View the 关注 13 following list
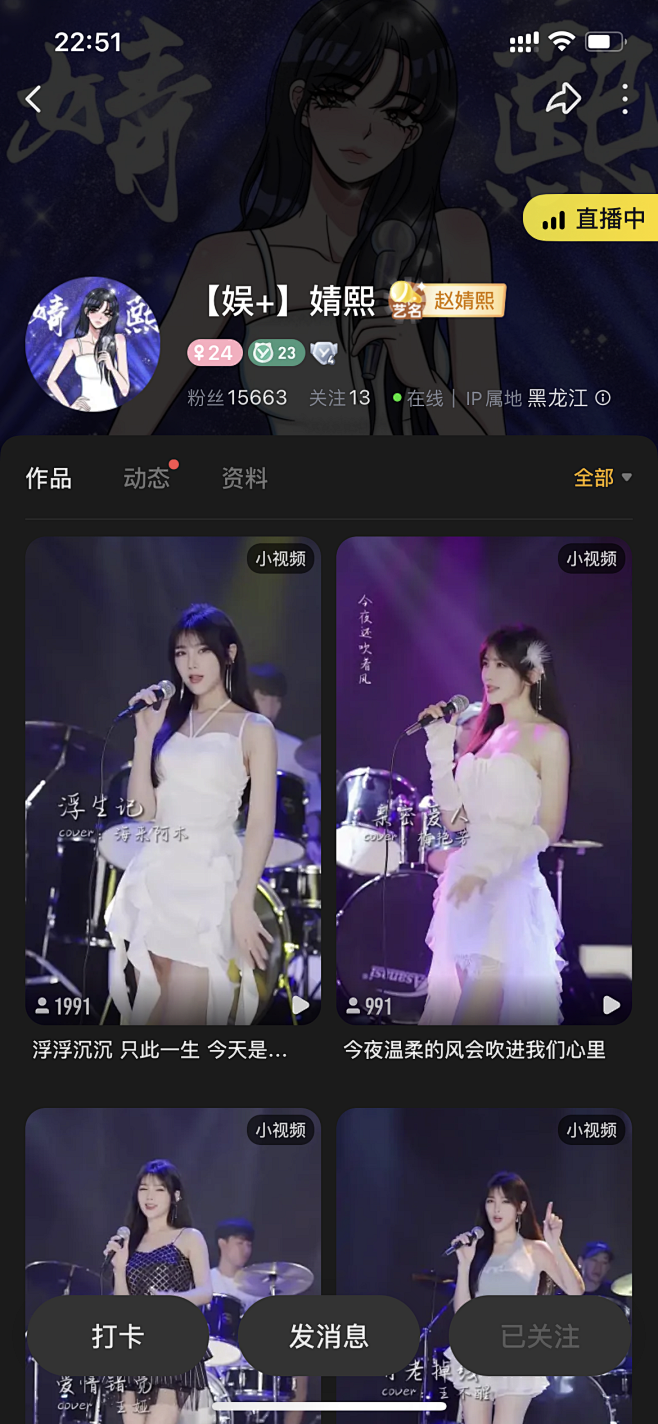The image size is (658, 1424). pyautogui.click(x=339, y=398)
